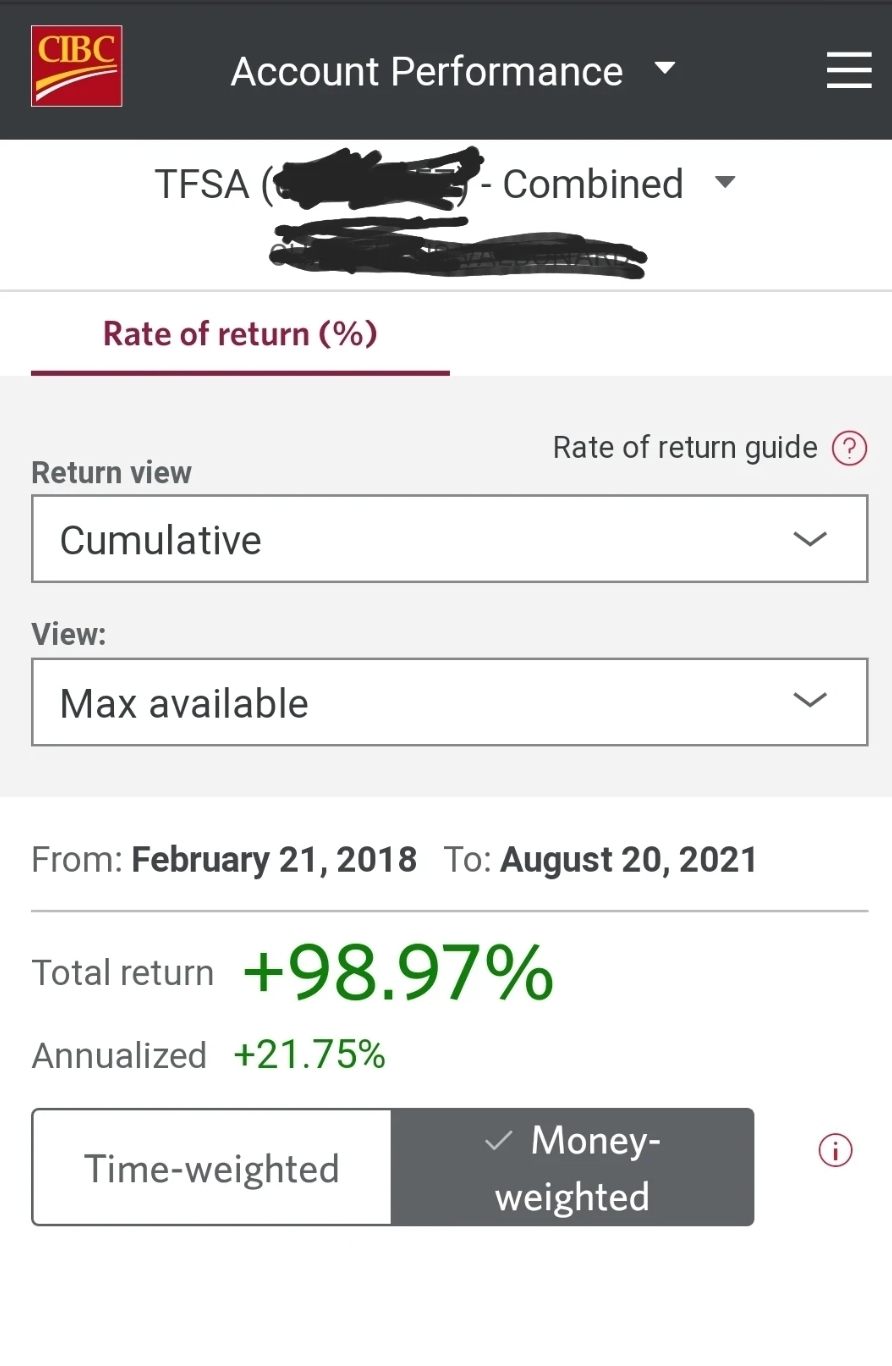The image size is (892, 1366).
Task: Switch to Time-weighted return
Action: 212,1168
